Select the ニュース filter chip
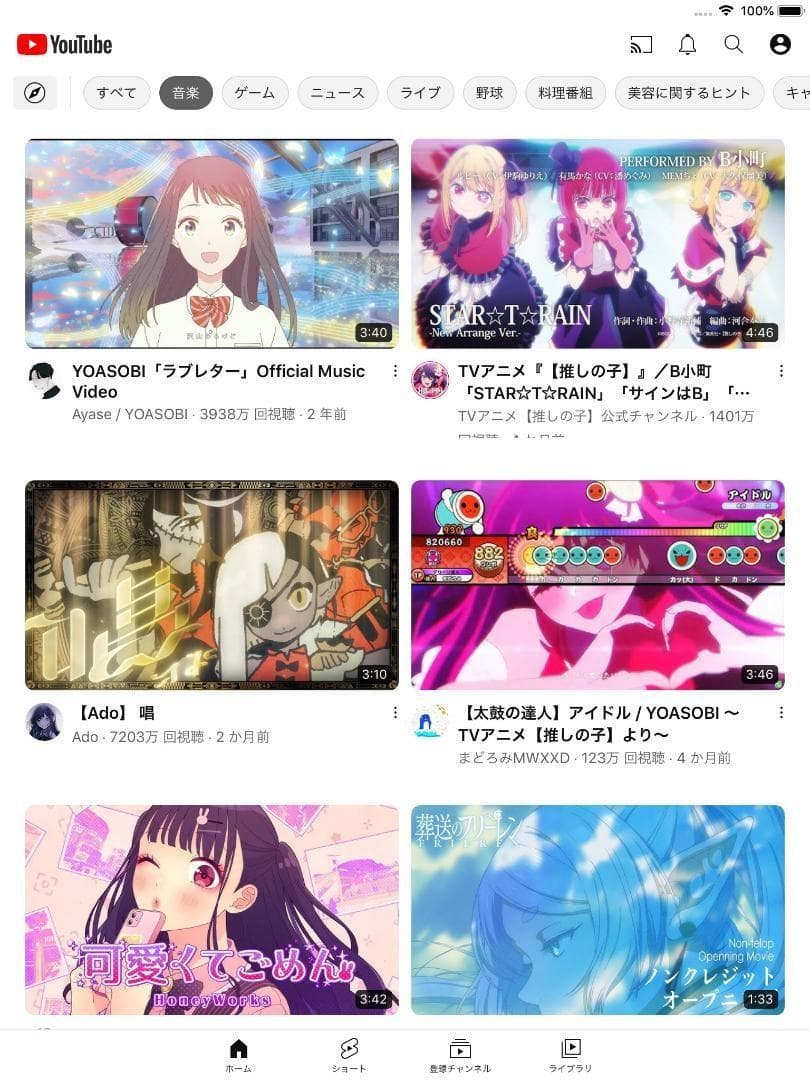The image size is (810, 1080). coord(338,93)
